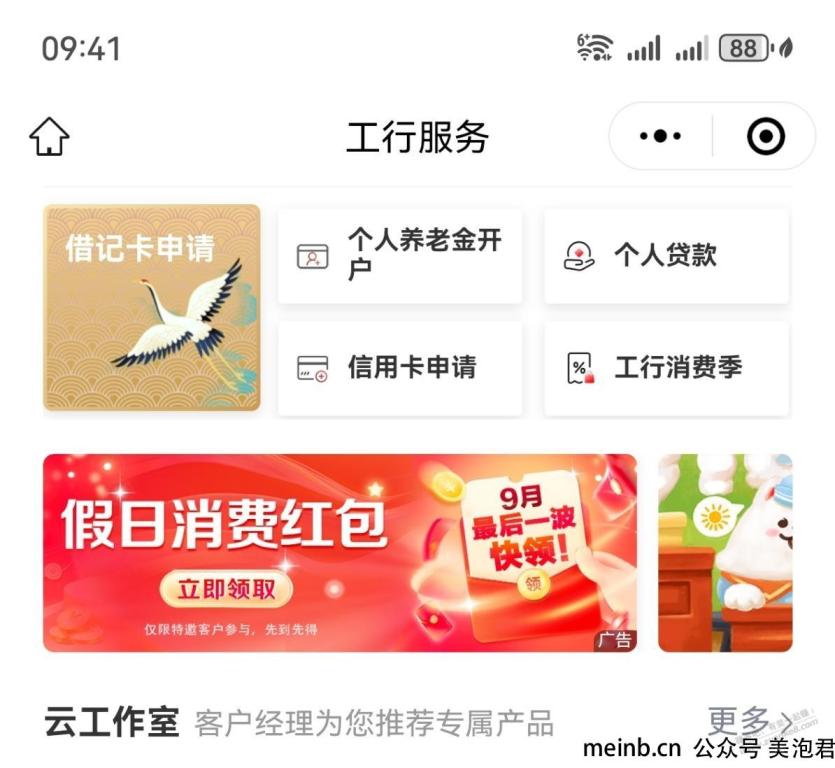Close the mini program via target icon
This screenshot has width=835, height=768.
tap(766, 136)
